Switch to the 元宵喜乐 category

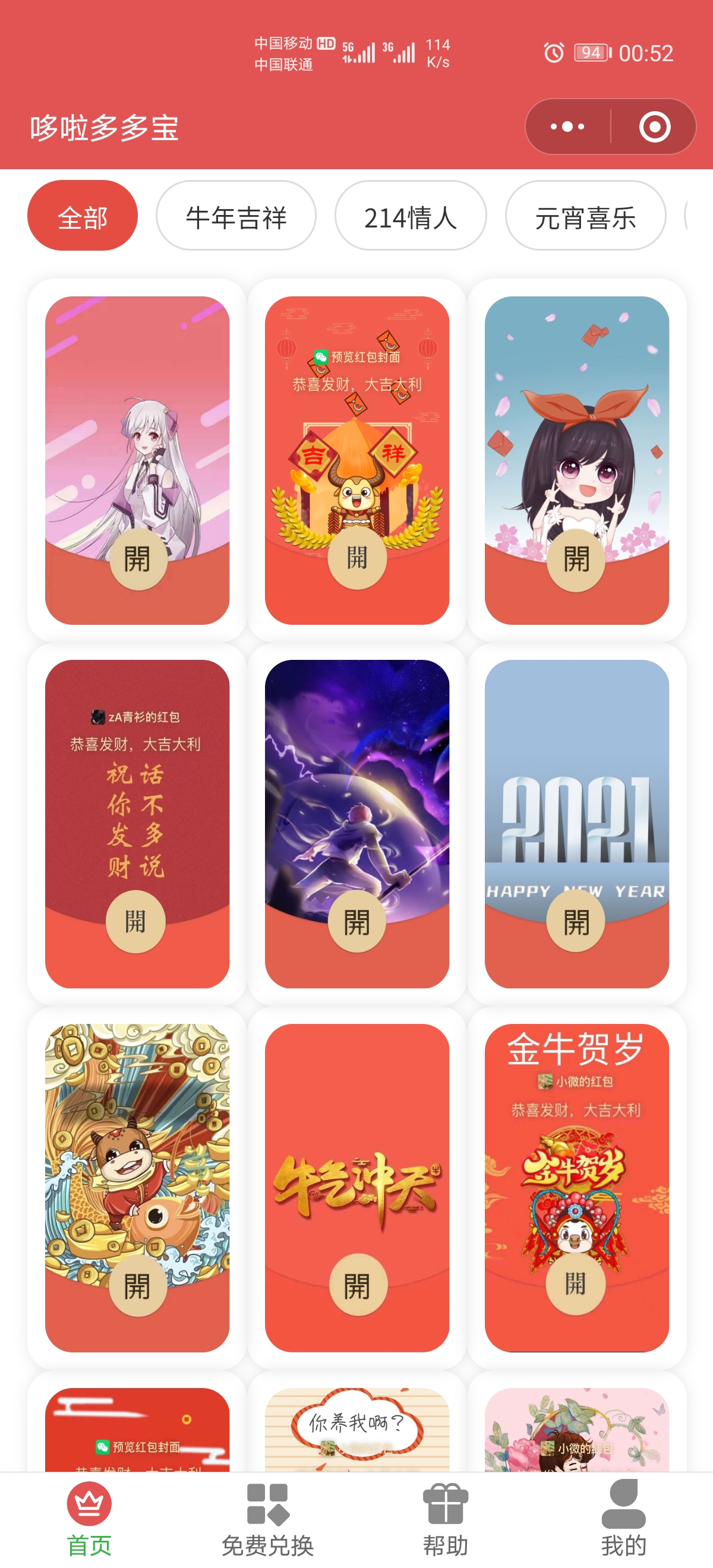[x=585, y=216]
